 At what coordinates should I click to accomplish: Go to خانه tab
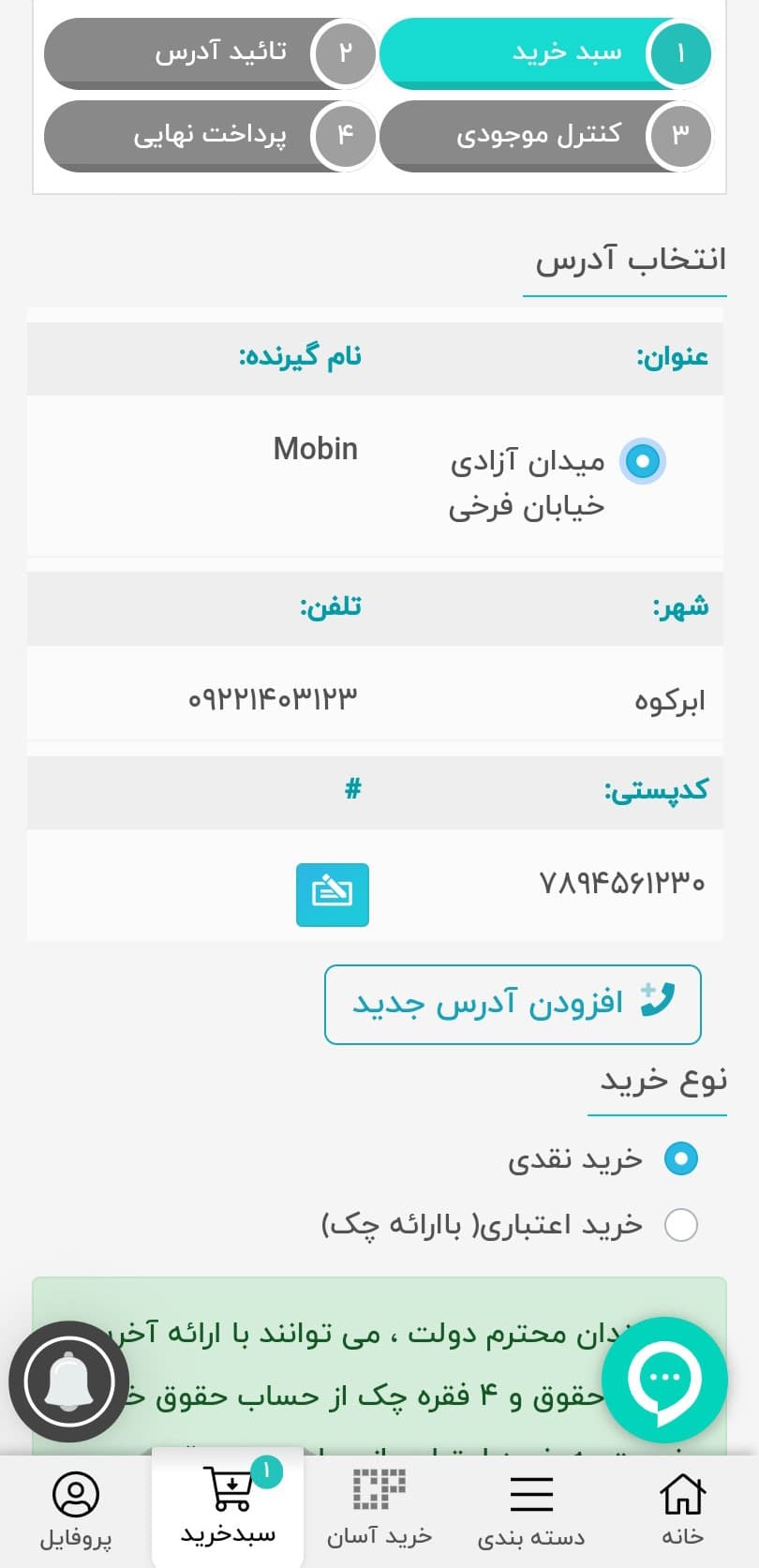[681, 1510]
